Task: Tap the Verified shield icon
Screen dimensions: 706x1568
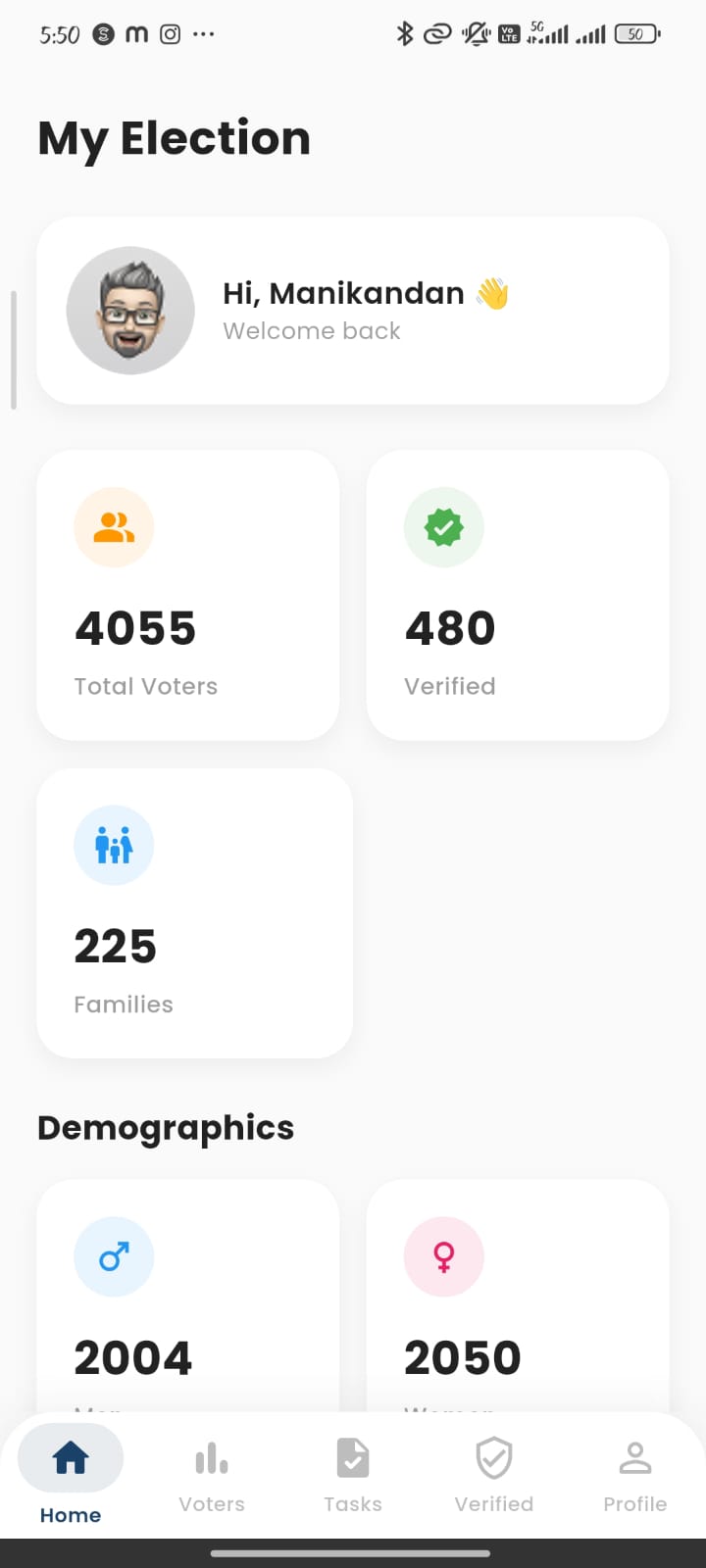Action: point(493,1457)
